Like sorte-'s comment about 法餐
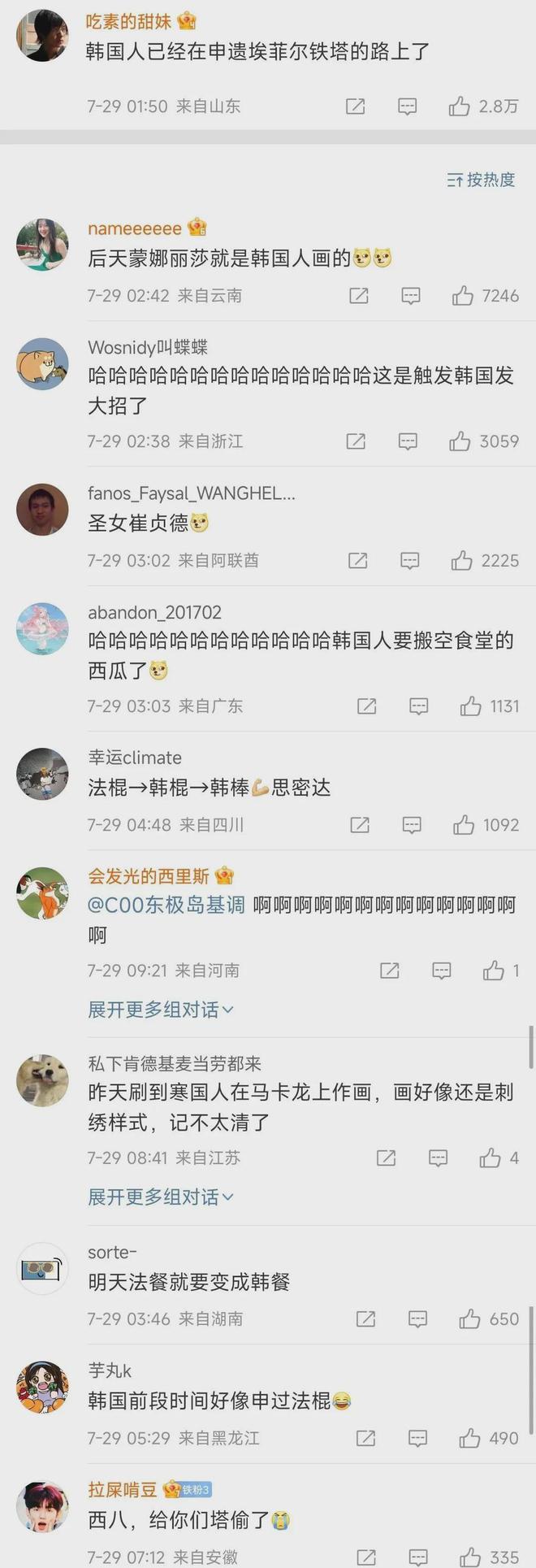This screenshot has width=536, height=1568. click(x=469, y=1319)
